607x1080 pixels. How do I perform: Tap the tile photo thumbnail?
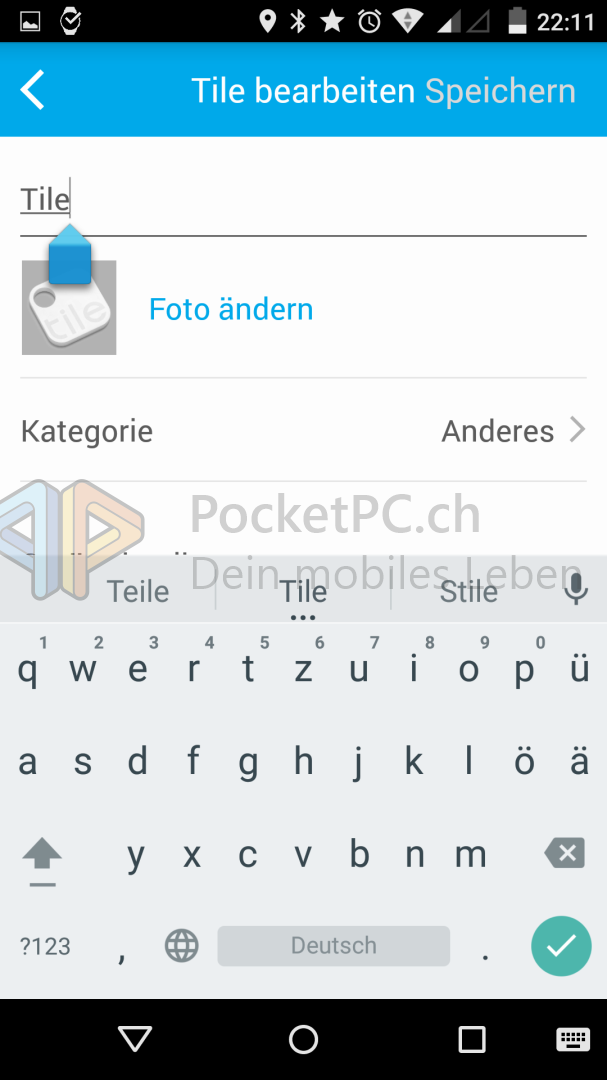[x=69, y=307]
